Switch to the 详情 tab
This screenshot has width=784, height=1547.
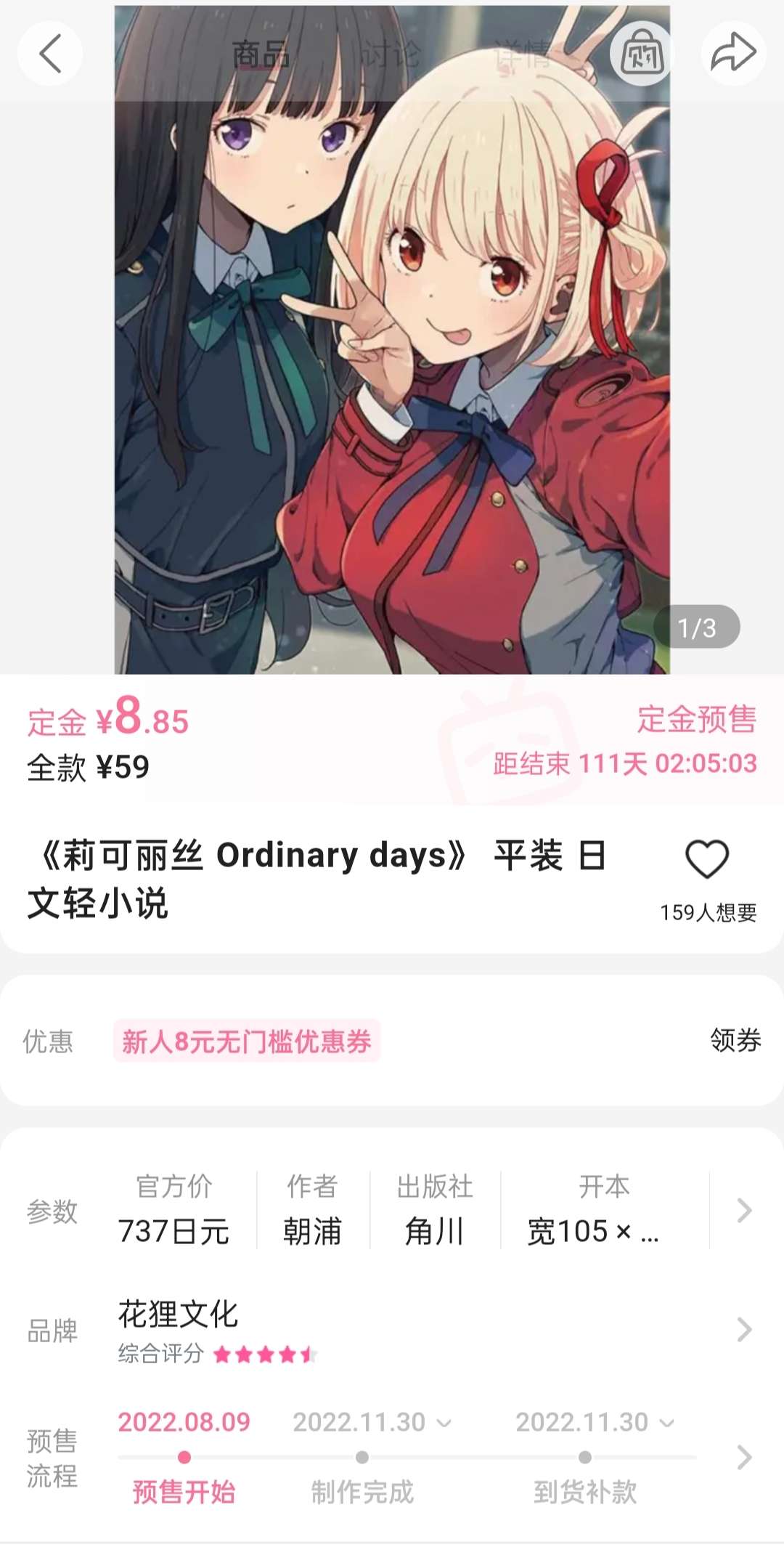[x=521, y=55]
